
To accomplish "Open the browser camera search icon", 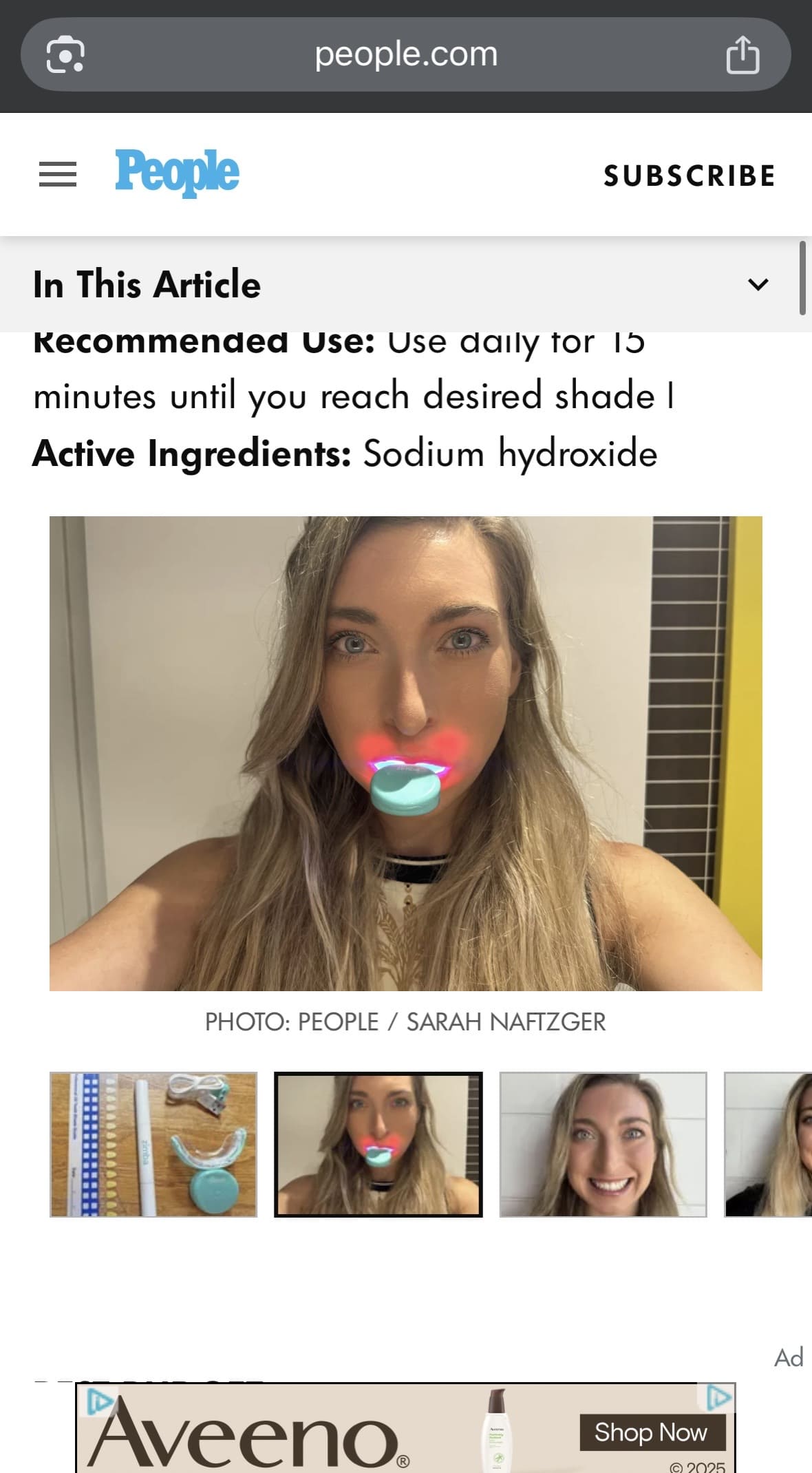I will 65,54.
